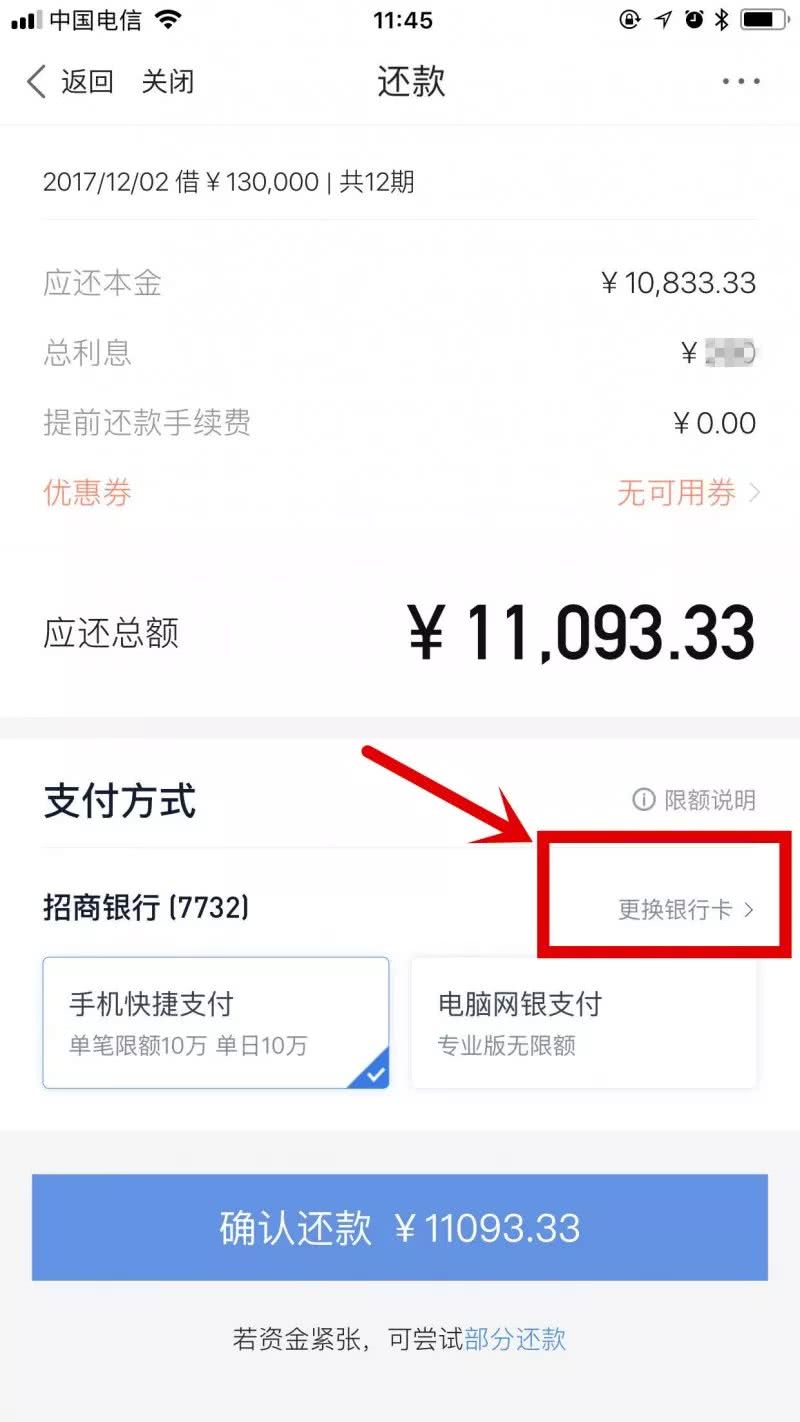Confirm repayment with 确认还款 button
This screenshot has height=1422, width=800.
tap(400, 1228)
